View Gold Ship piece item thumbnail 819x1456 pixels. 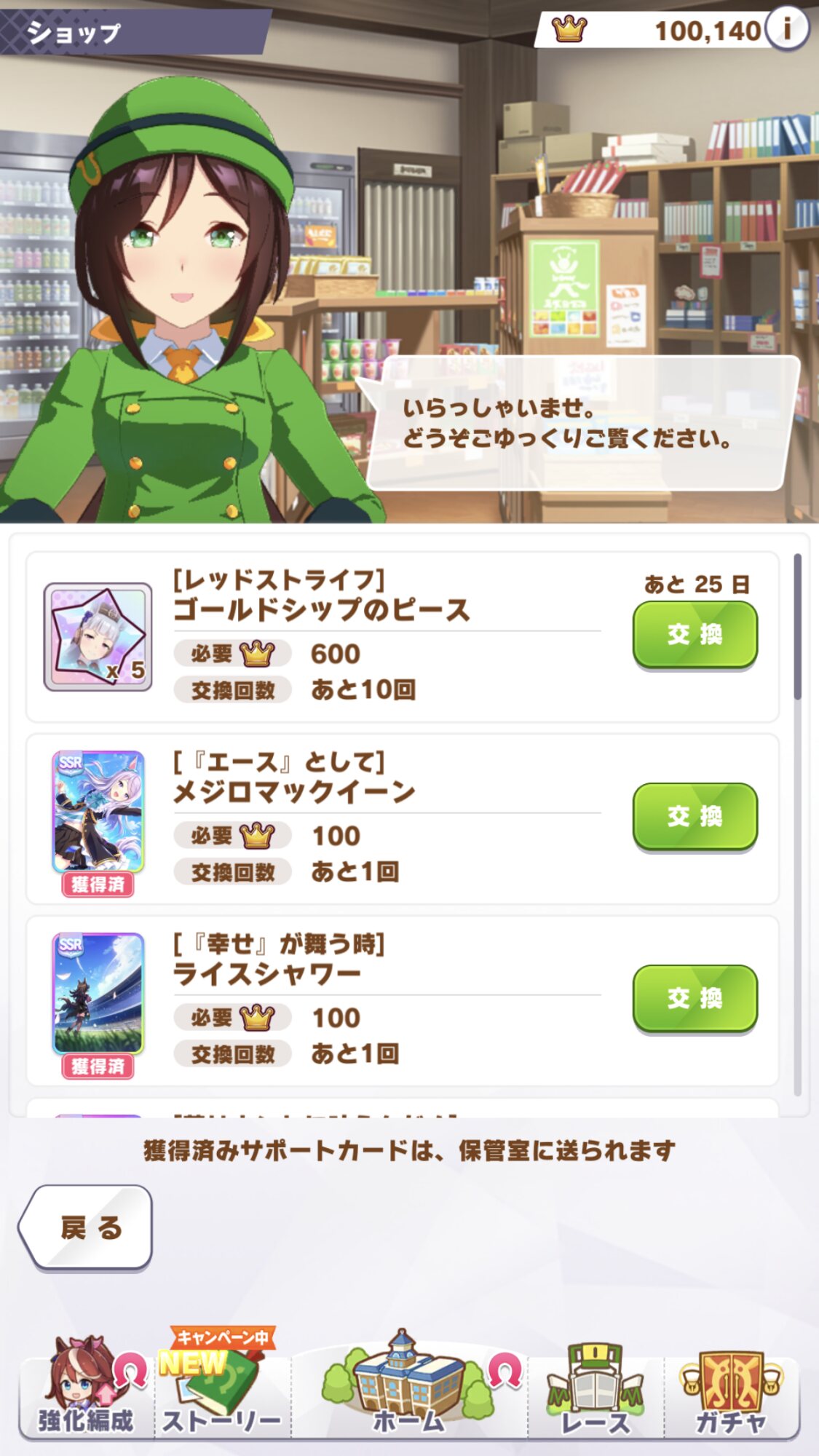tap(98, 636)
